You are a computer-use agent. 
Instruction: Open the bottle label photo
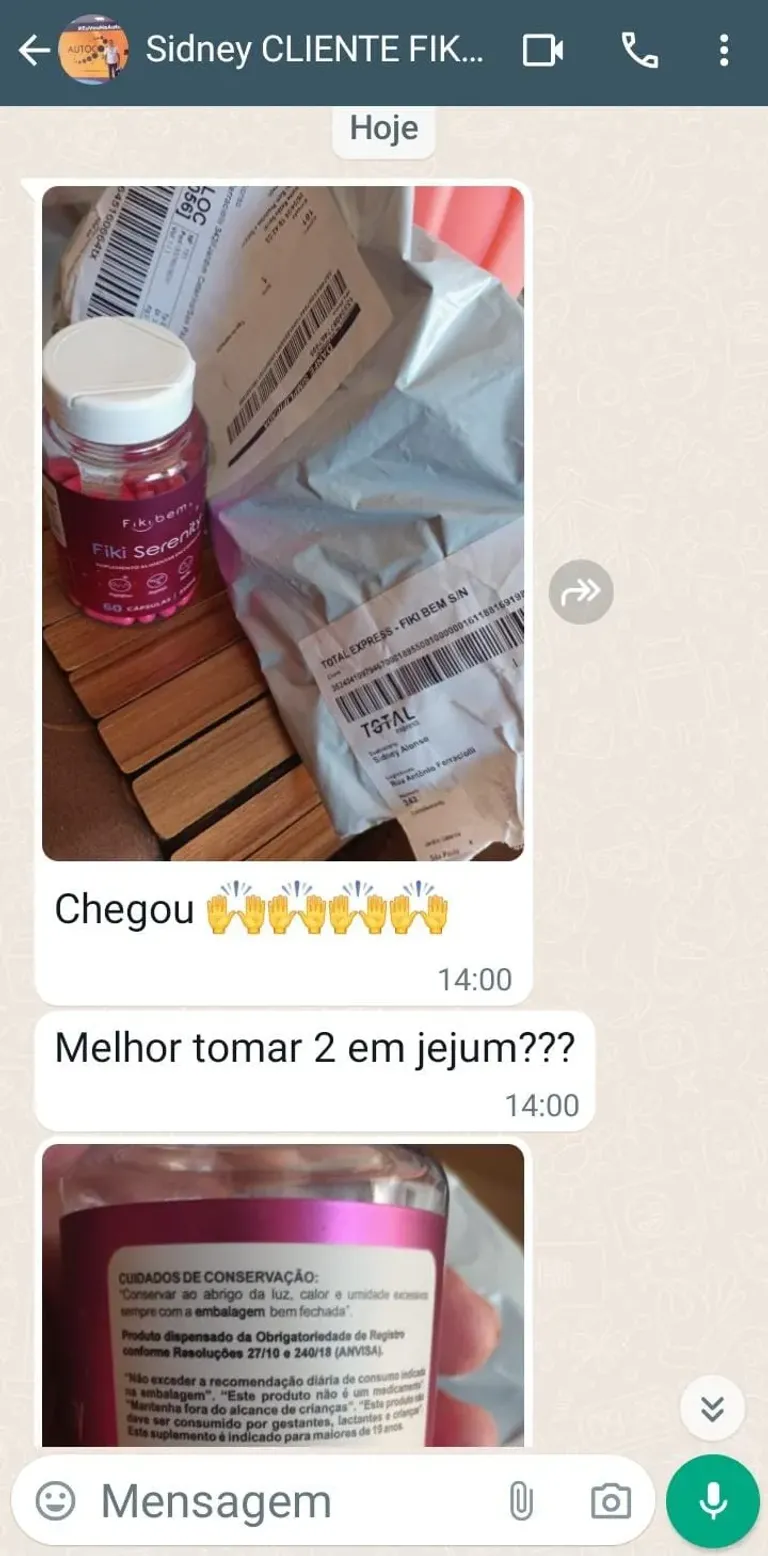tap(282, 1294)
